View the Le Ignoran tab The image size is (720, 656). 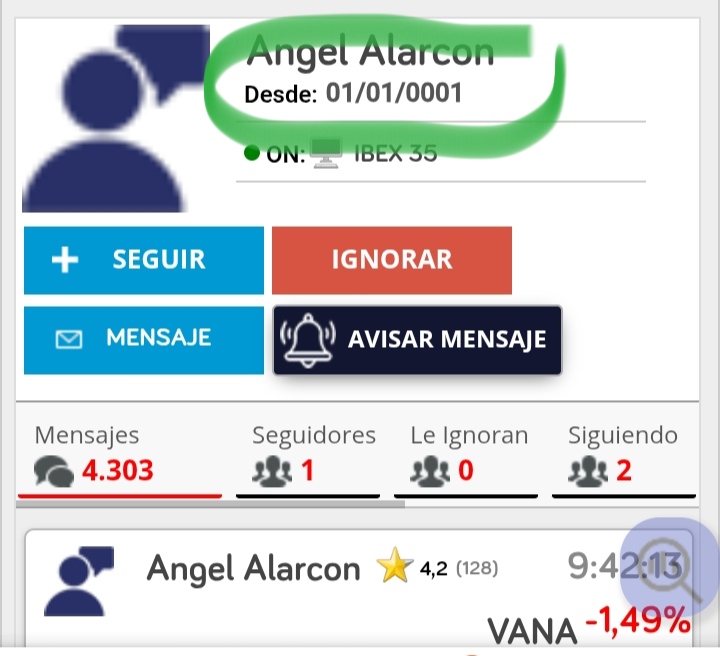pyautogui.click(x=466, y=455)
